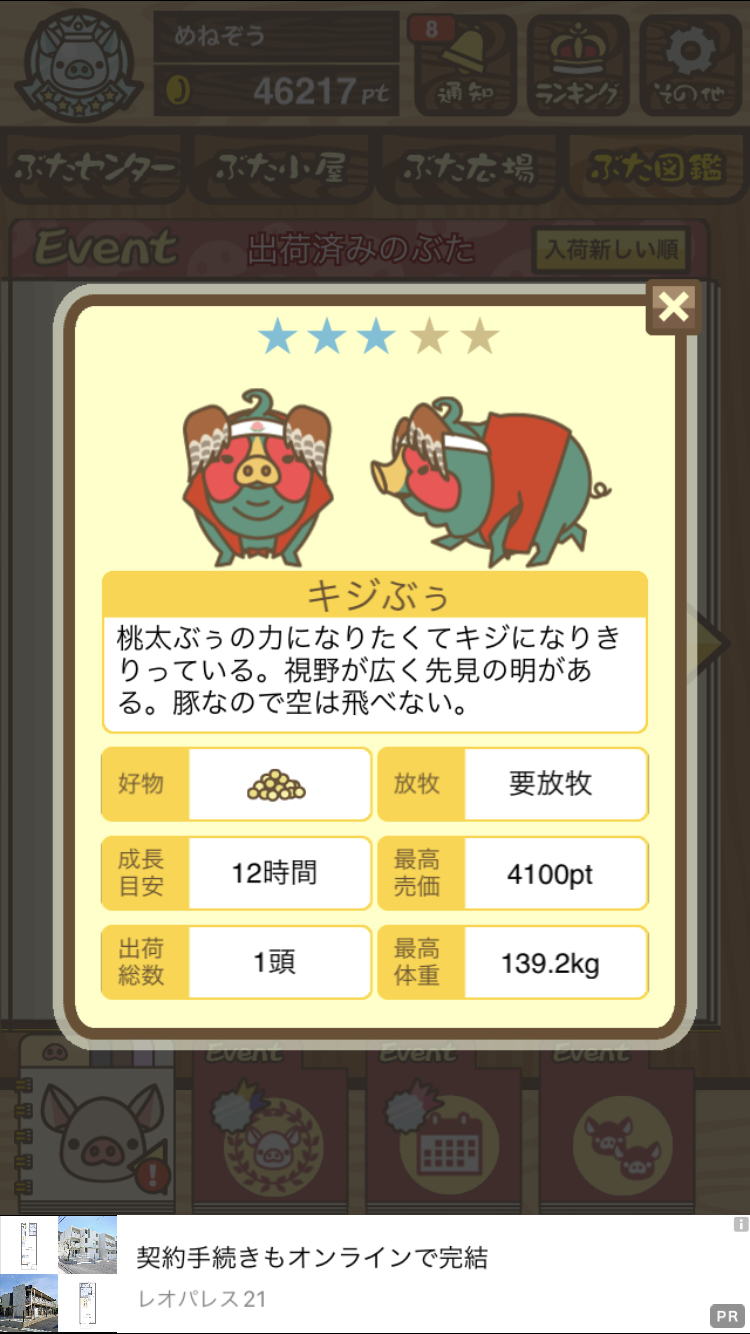Select the ぶた図鑑 tab
This screenshot has height=1334, width=750.
click(x=655, y=169)
